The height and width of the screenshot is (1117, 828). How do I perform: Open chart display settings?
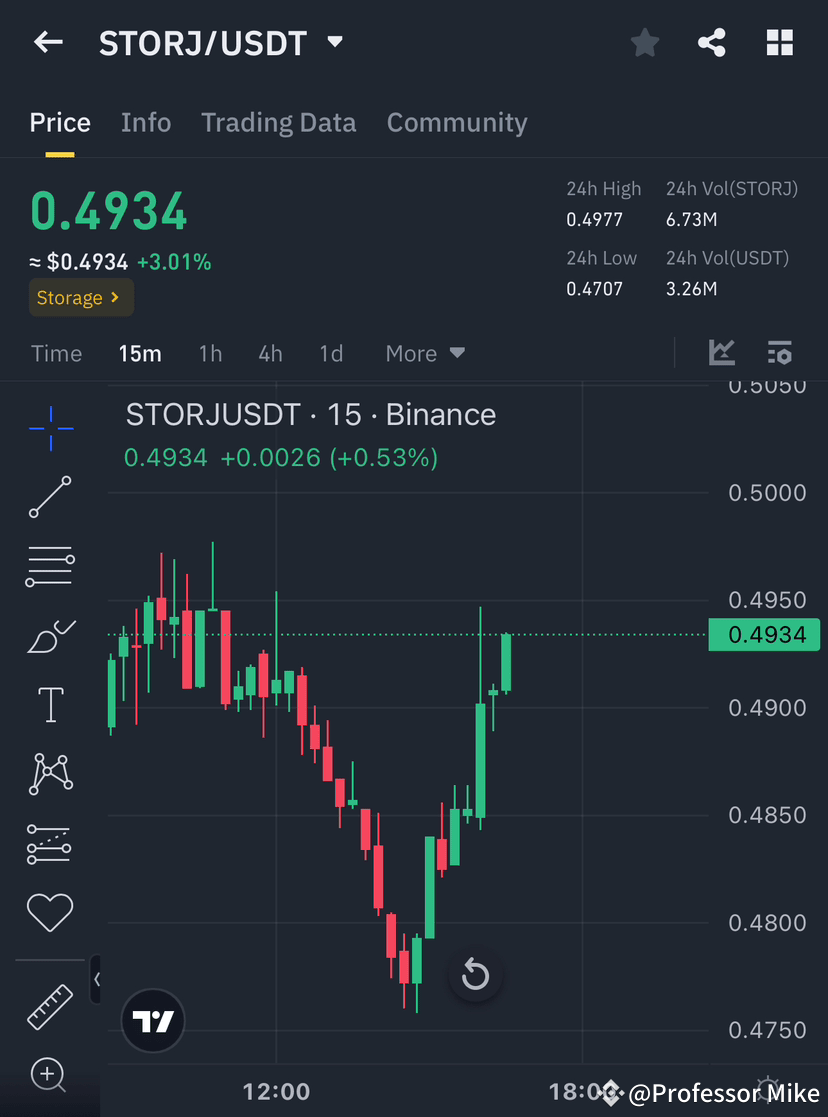coord(780,353)
